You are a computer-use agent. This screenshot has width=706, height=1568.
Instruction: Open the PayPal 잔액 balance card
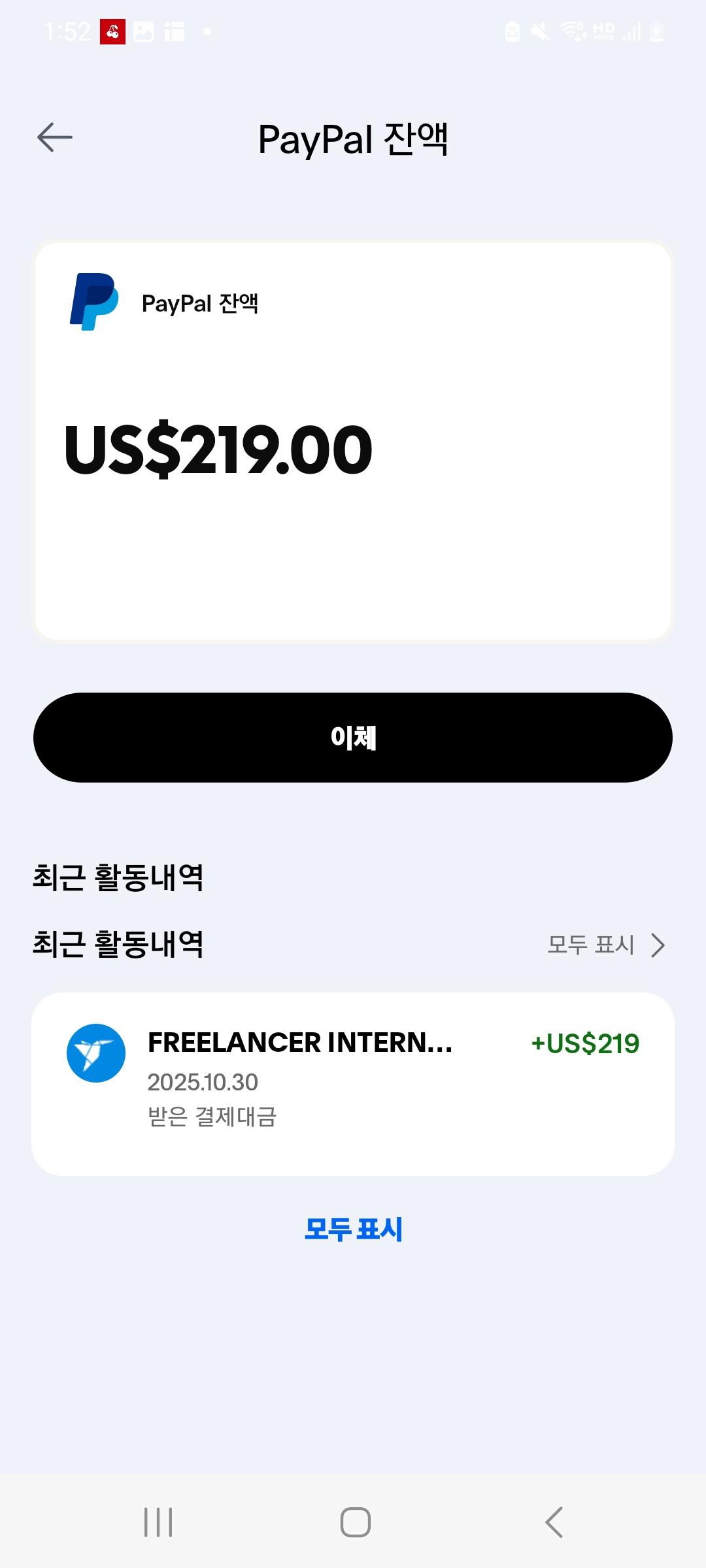353,442
